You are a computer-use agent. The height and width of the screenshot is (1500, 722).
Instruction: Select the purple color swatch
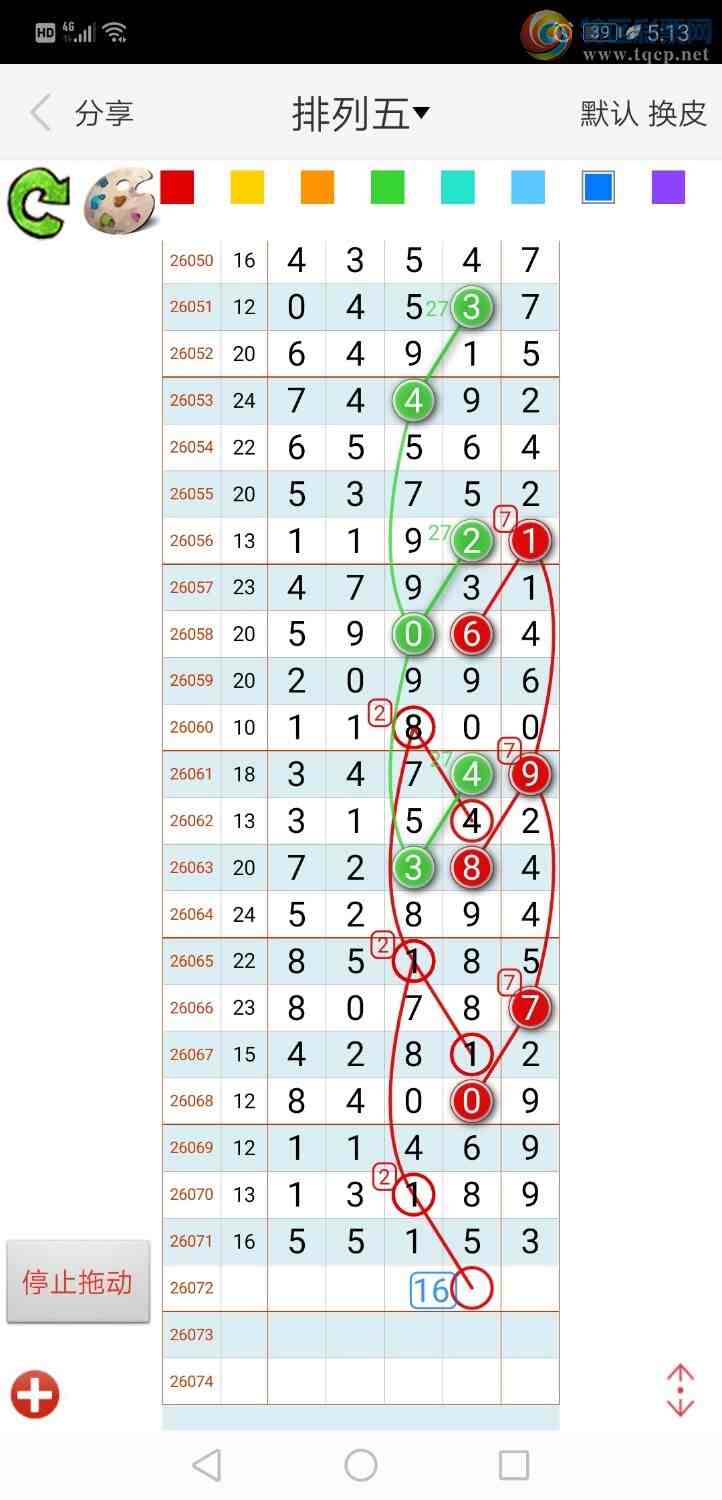(668, 188)
